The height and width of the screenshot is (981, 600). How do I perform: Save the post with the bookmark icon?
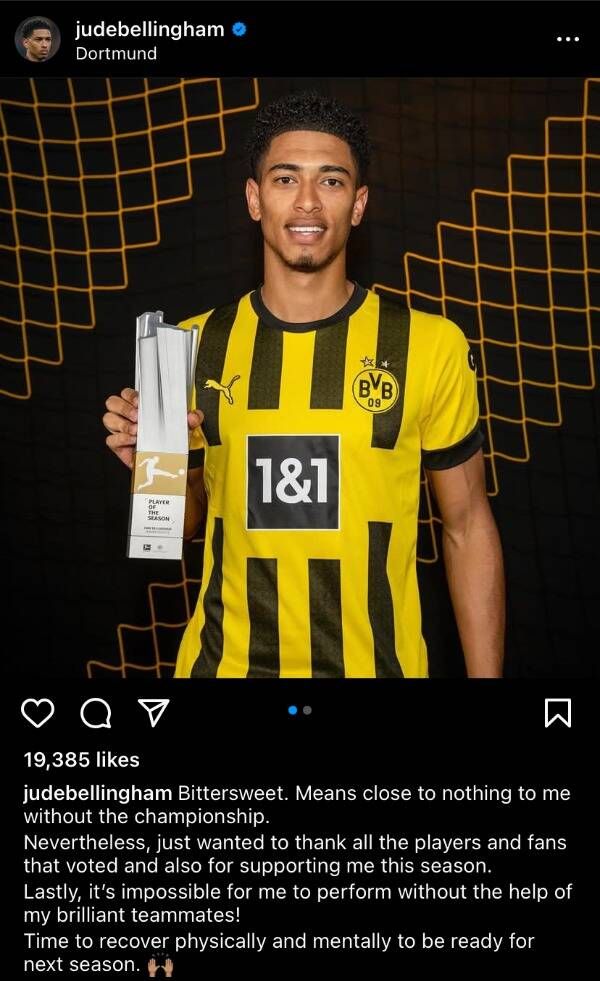pyautogui.click(x=557, y=712)
